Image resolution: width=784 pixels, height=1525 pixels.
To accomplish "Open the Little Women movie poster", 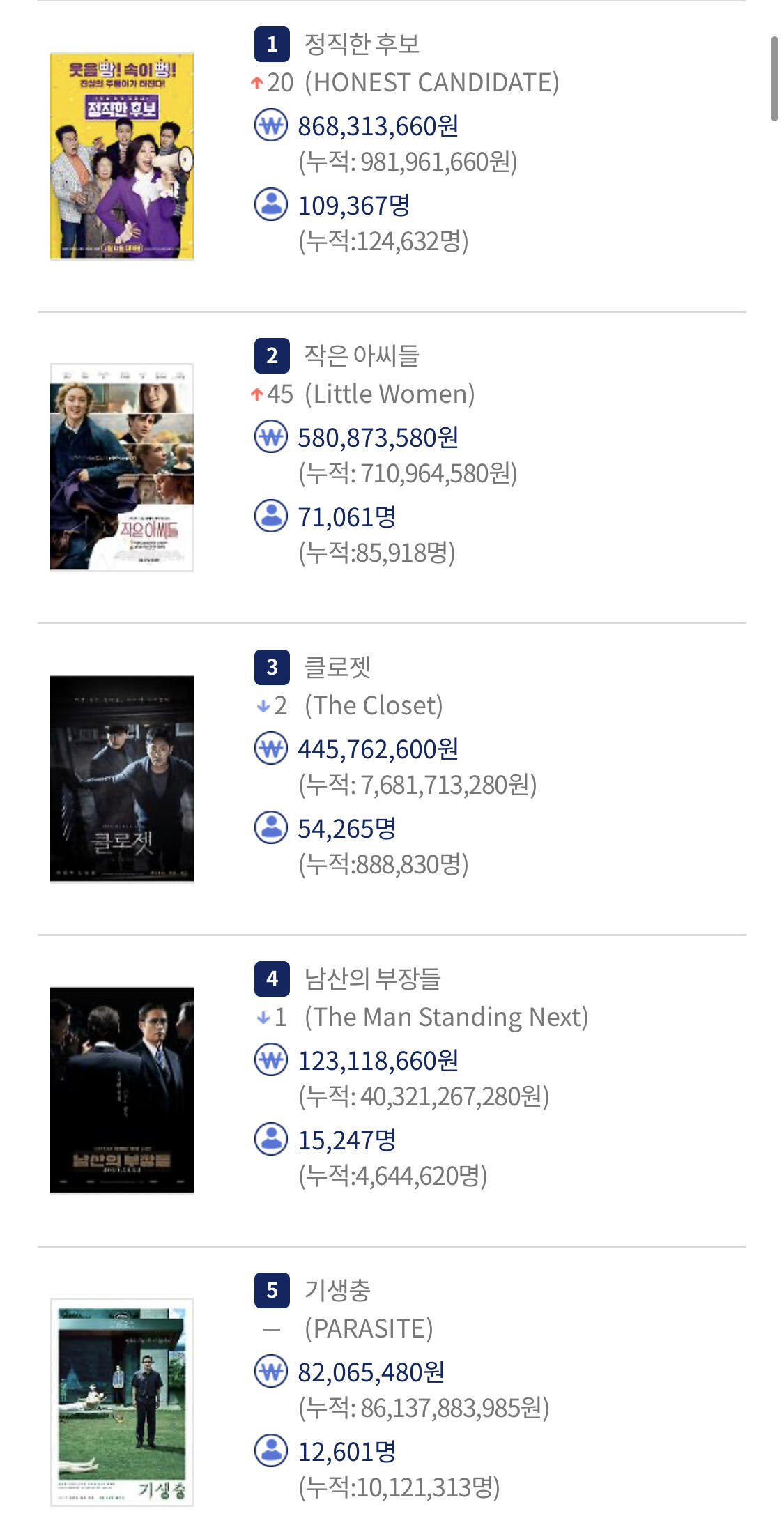I will coord(122,467).
